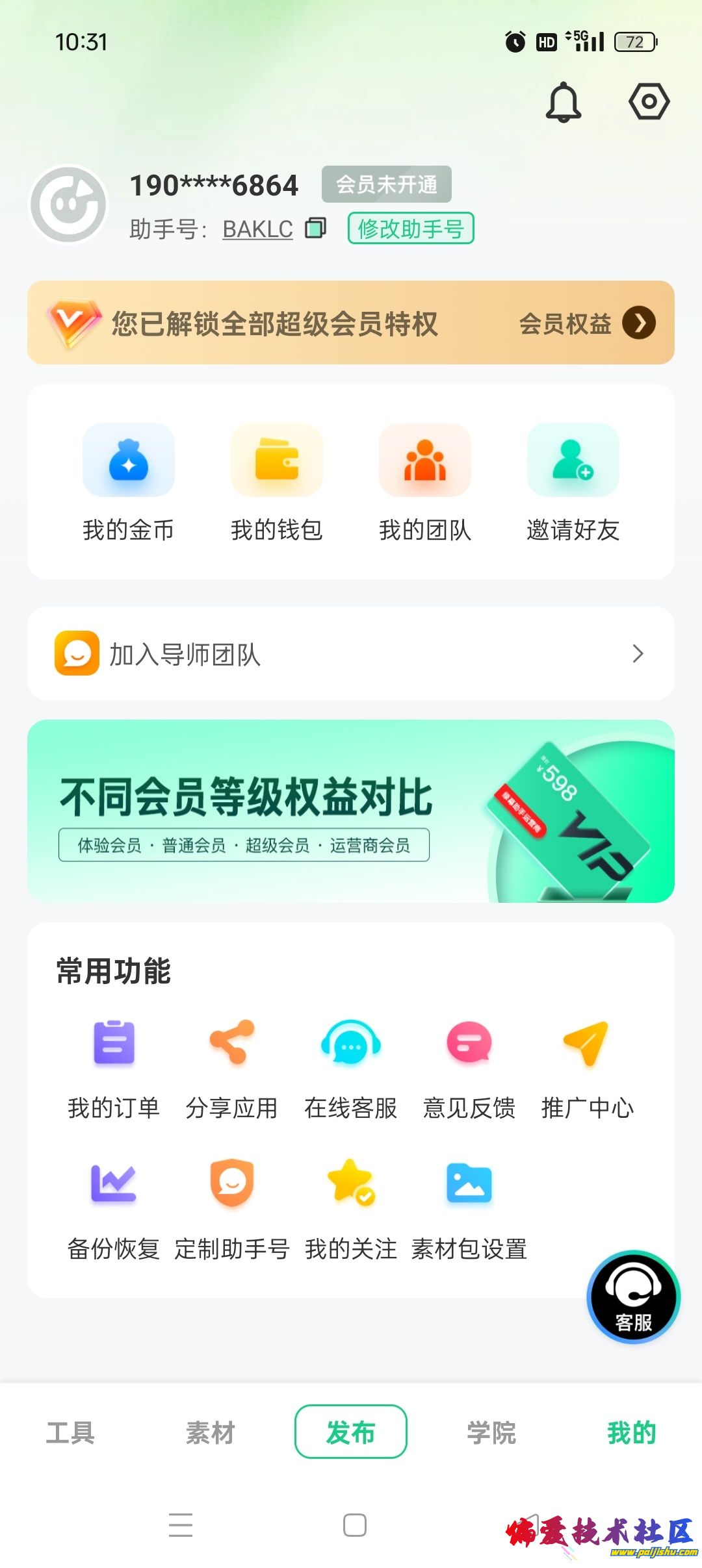Switch to the 工具 tab
Viewport: 702px width, 1568px height.
(x=70, y=1432)
